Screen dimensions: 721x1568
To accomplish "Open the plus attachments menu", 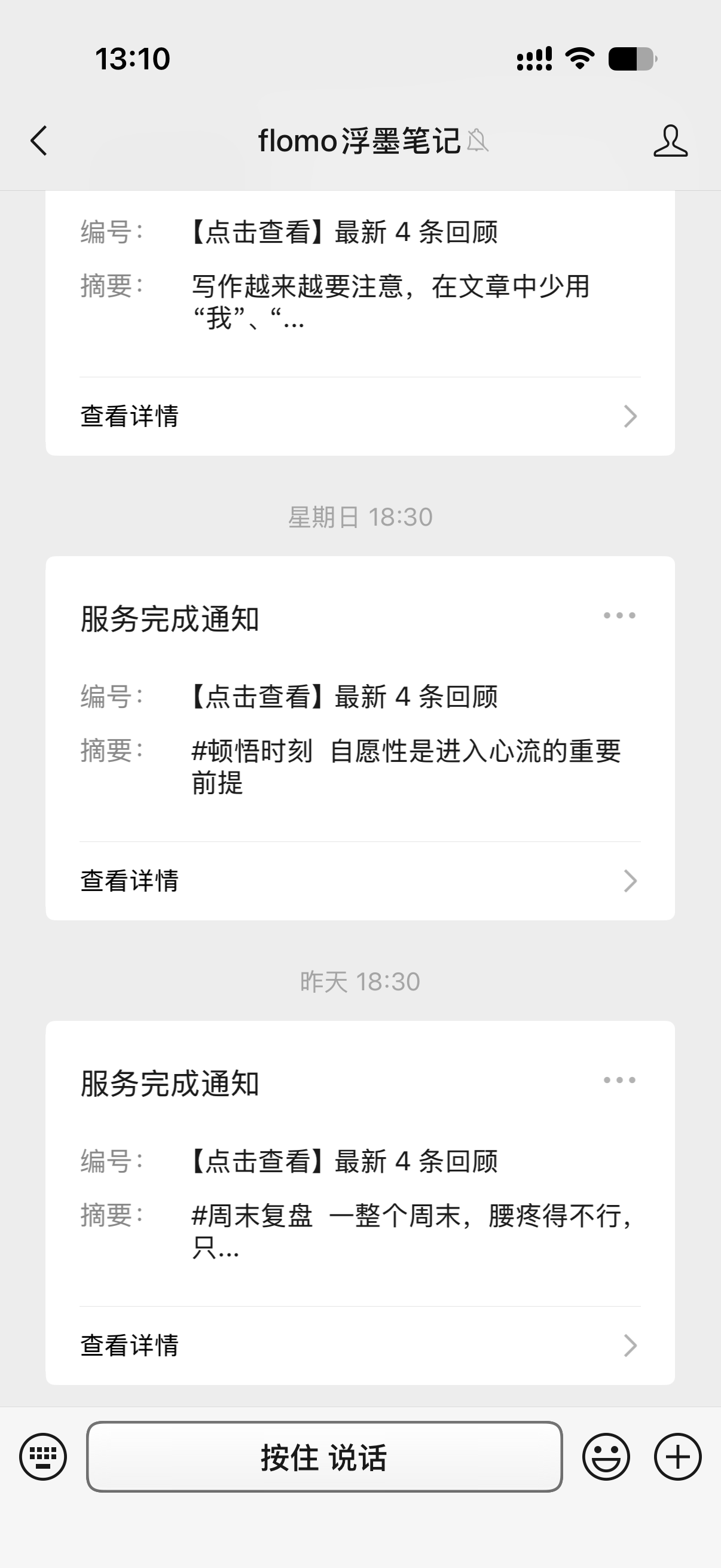I will 678,1457.
